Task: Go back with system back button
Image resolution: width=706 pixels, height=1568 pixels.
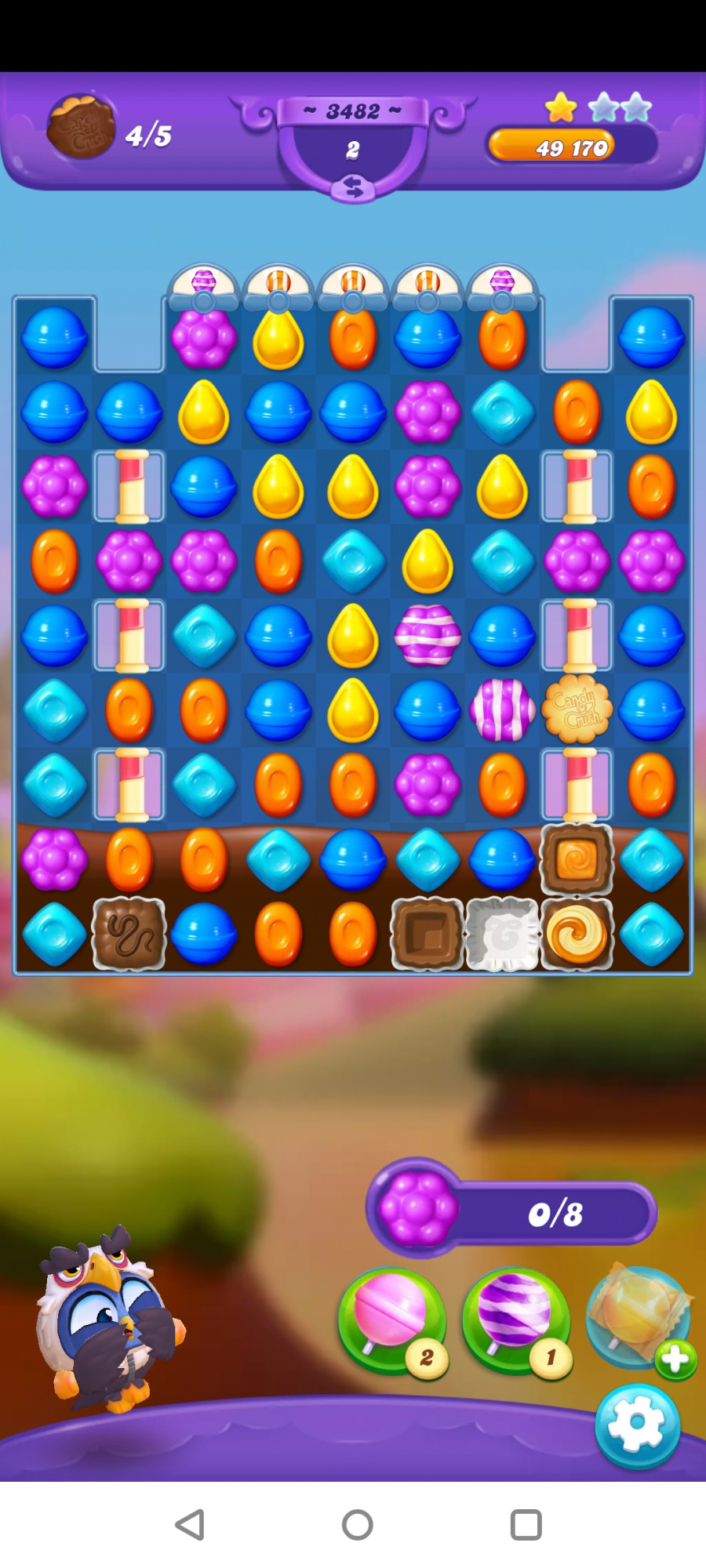Action: pos(191,1525)
